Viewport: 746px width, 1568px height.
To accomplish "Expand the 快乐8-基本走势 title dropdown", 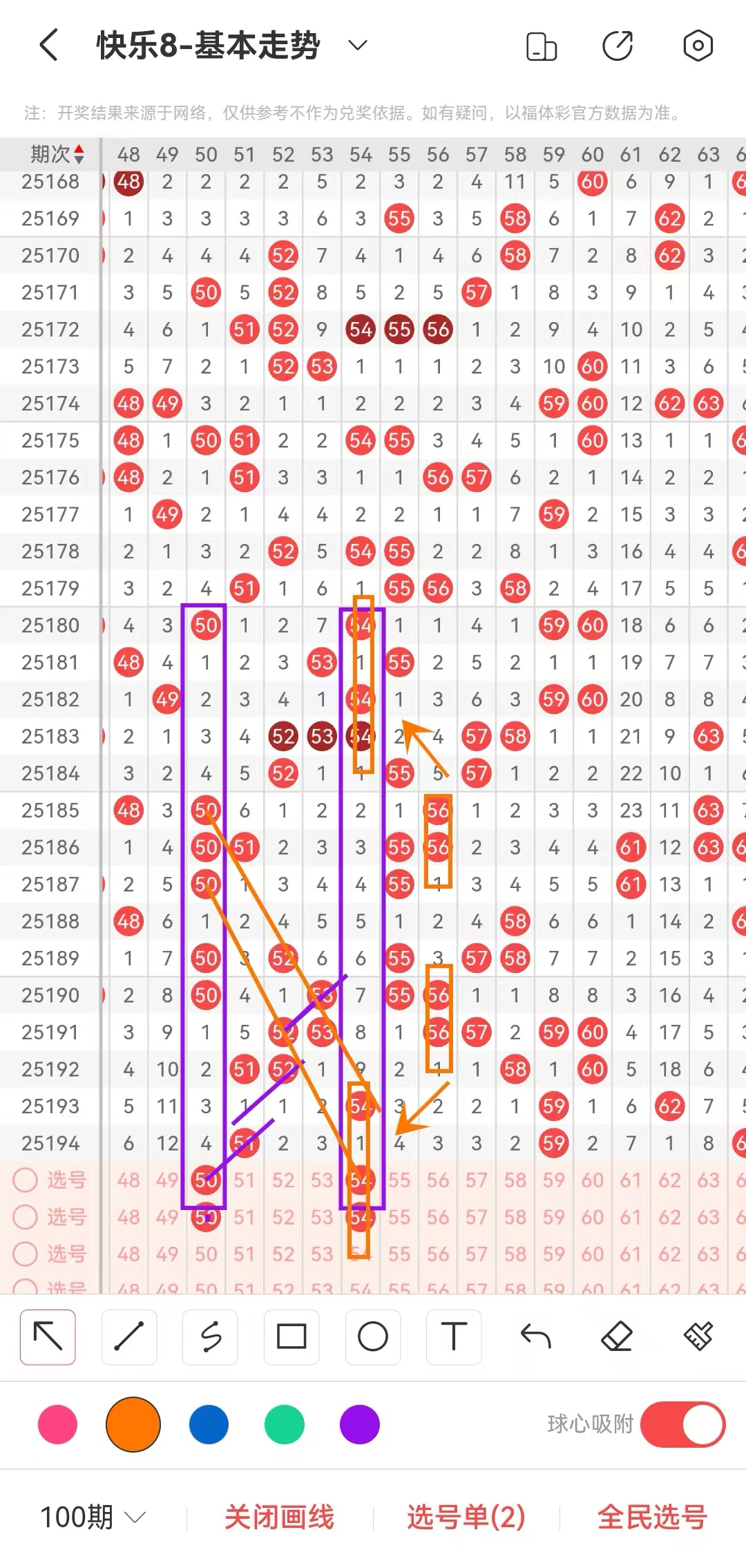I will click(357, 46).
